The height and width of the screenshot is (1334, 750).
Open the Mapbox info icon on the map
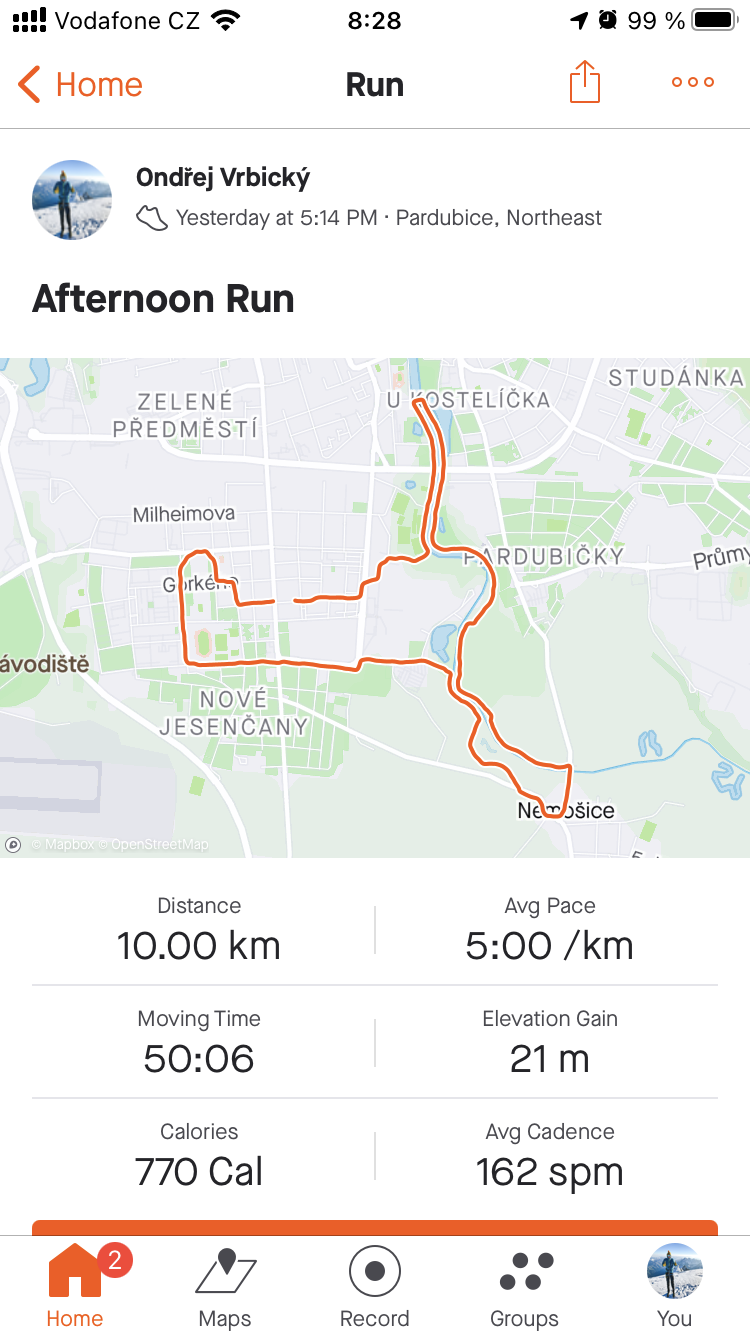pos(13,844)
